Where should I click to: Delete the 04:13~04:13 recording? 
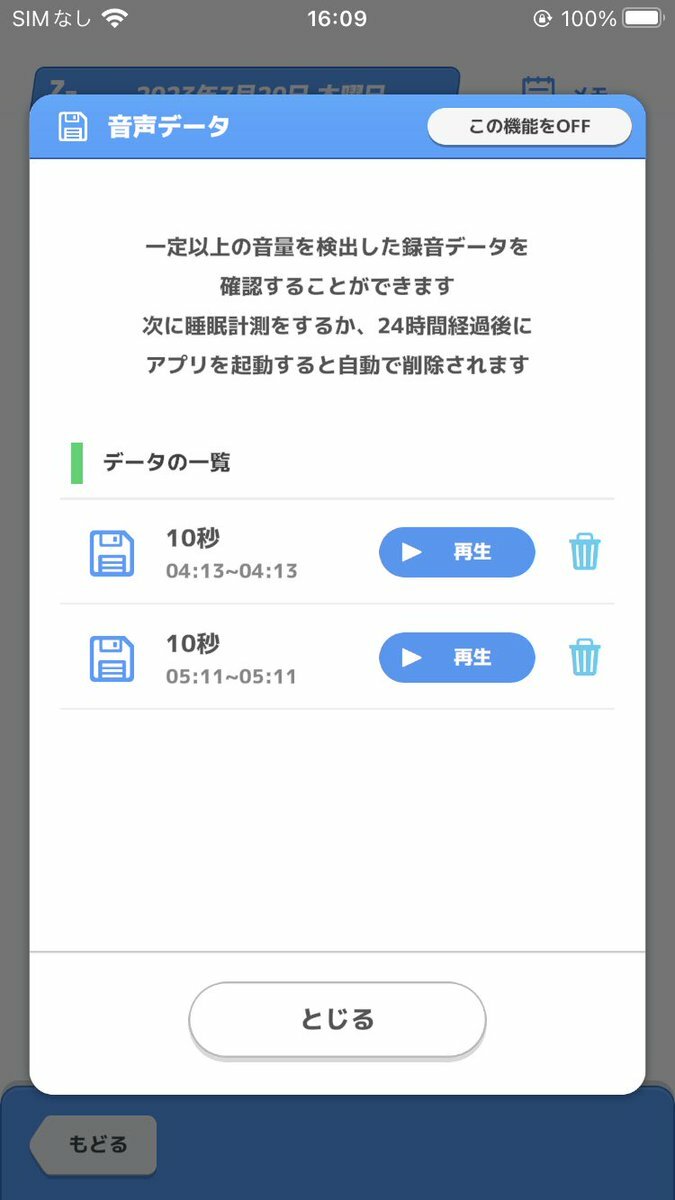point(585,552)
